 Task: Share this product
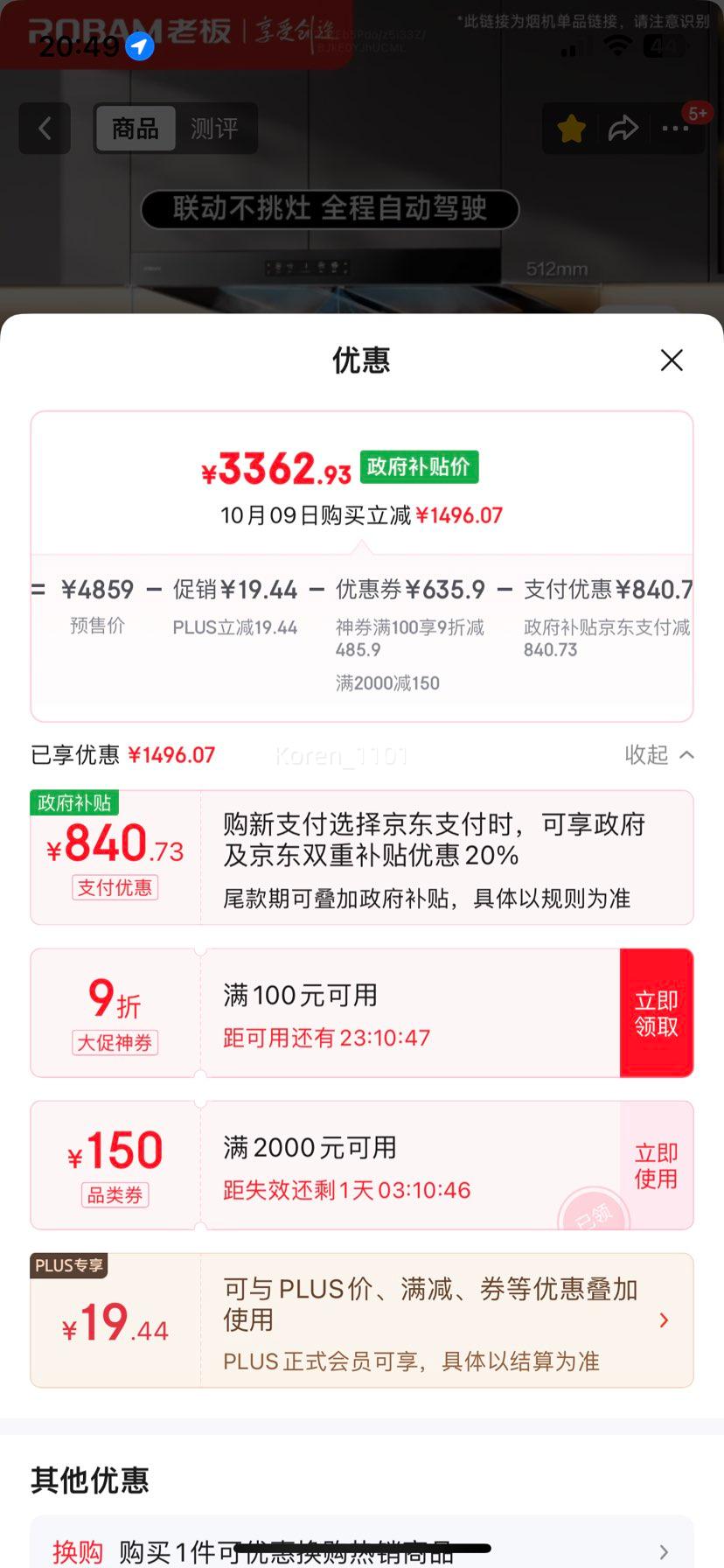click(623, 129)
